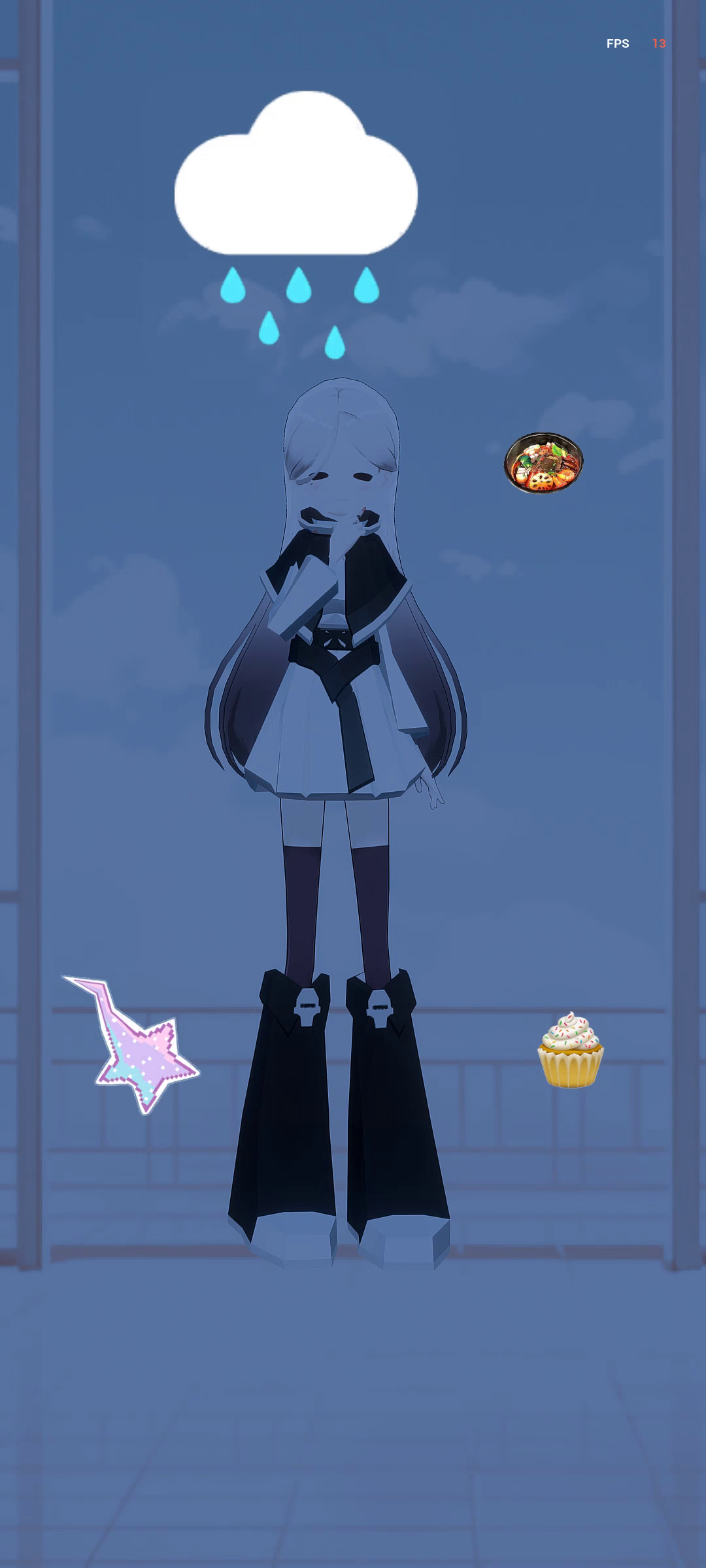The image size is (706, 1568).
Task: Give the cupcake to the character
Action: (x=570, y=1050)
